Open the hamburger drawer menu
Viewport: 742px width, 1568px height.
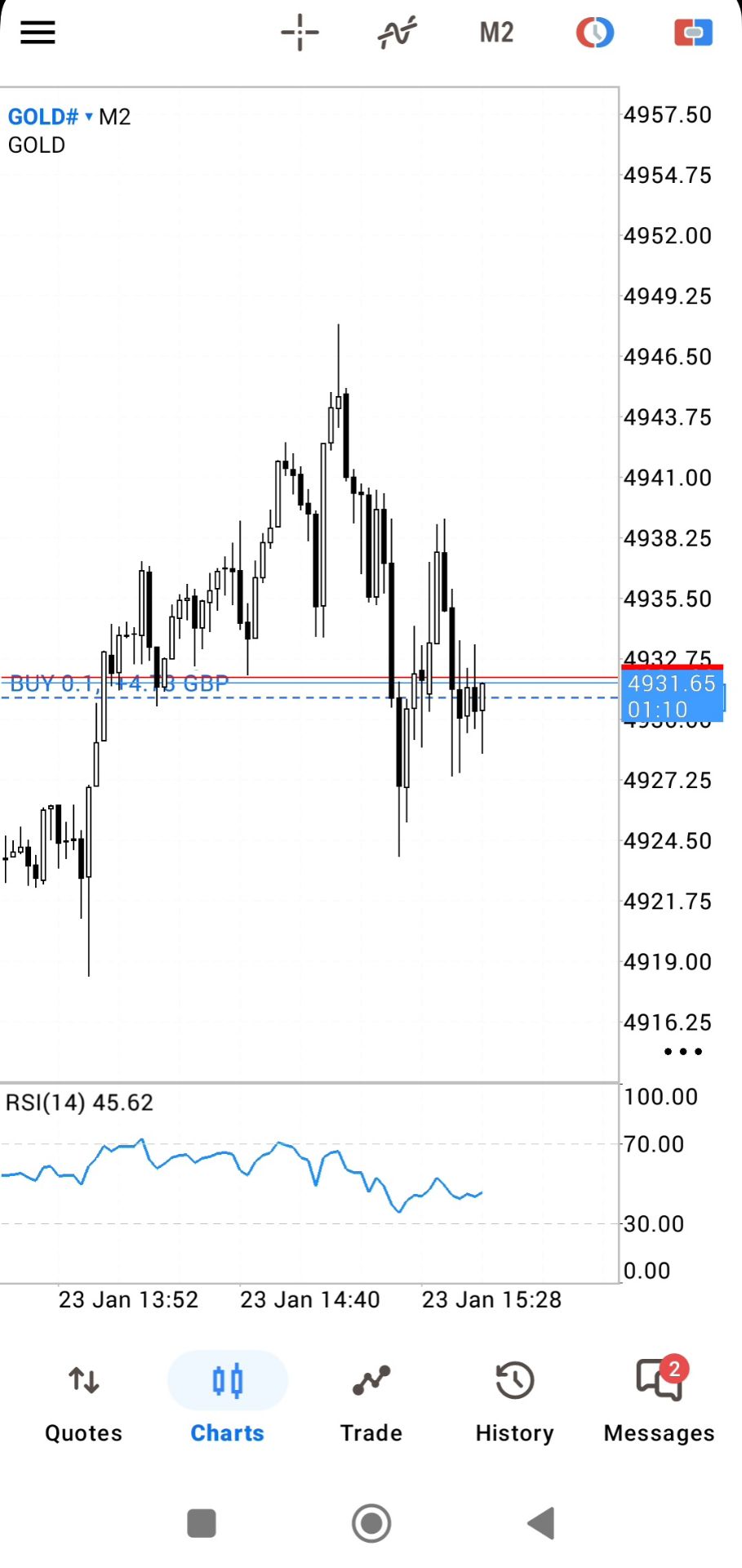pos(38,33)
